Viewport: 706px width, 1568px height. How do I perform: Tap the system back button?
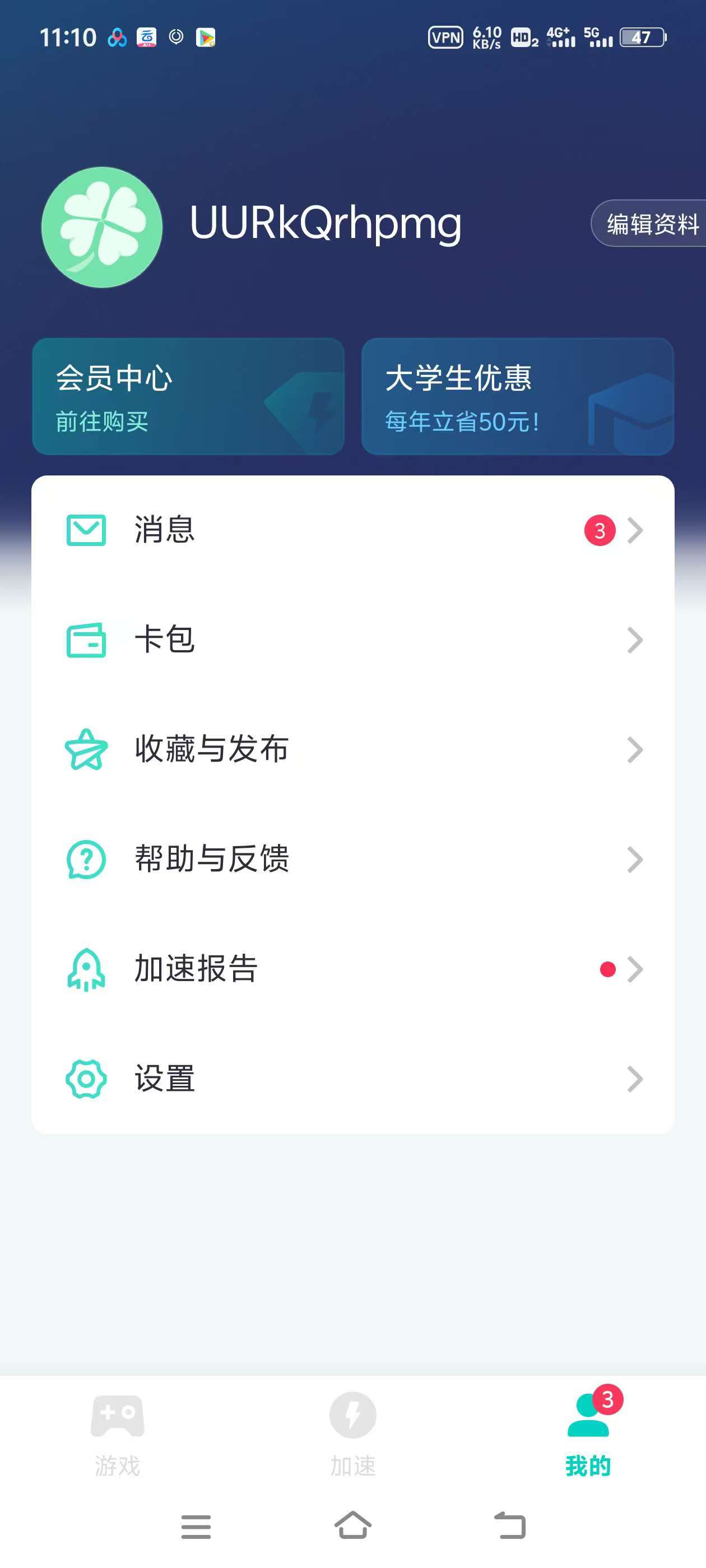[509, 1526]
